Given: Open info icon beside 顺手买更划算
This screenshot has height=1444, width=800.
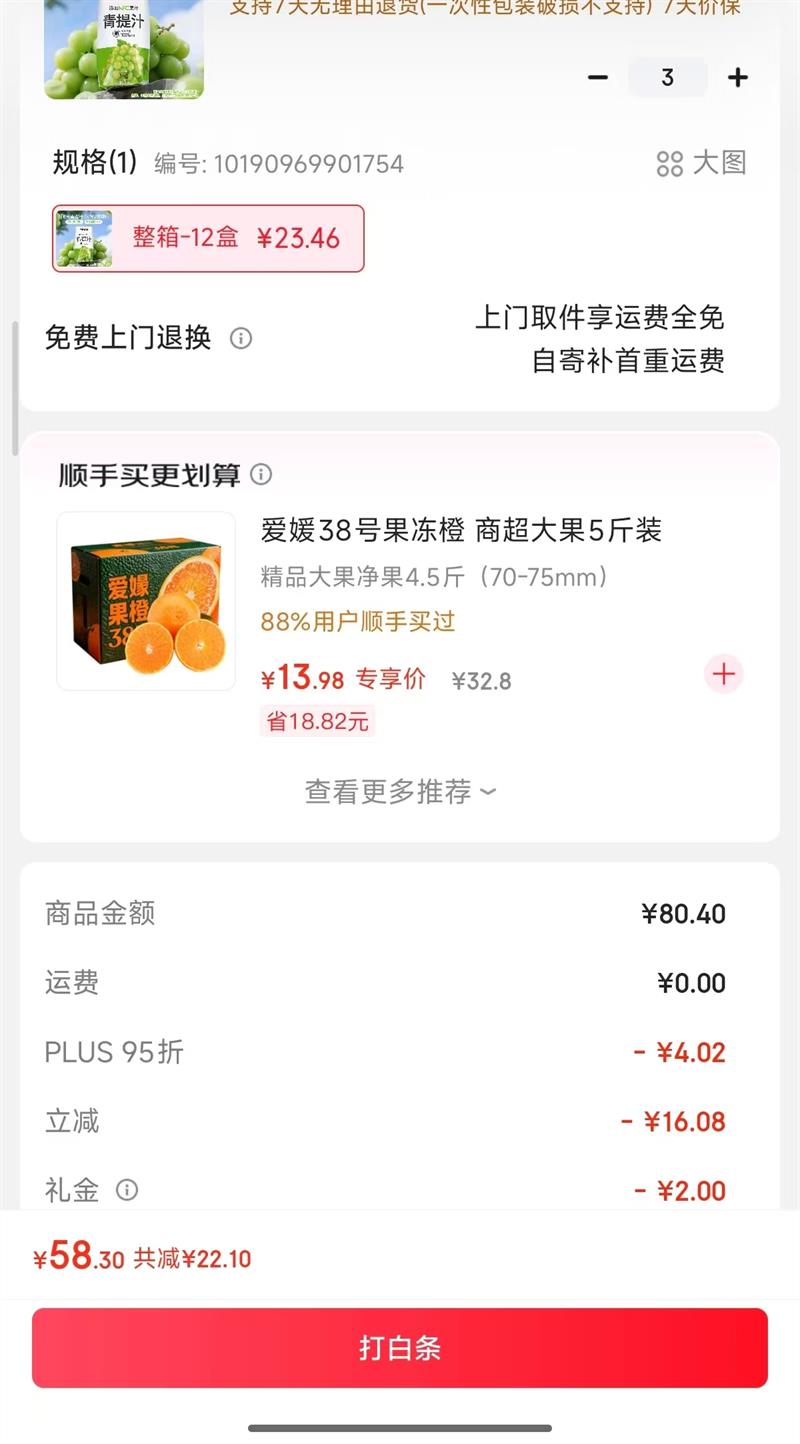Looking at the screenshot, I should pos(261,474).
